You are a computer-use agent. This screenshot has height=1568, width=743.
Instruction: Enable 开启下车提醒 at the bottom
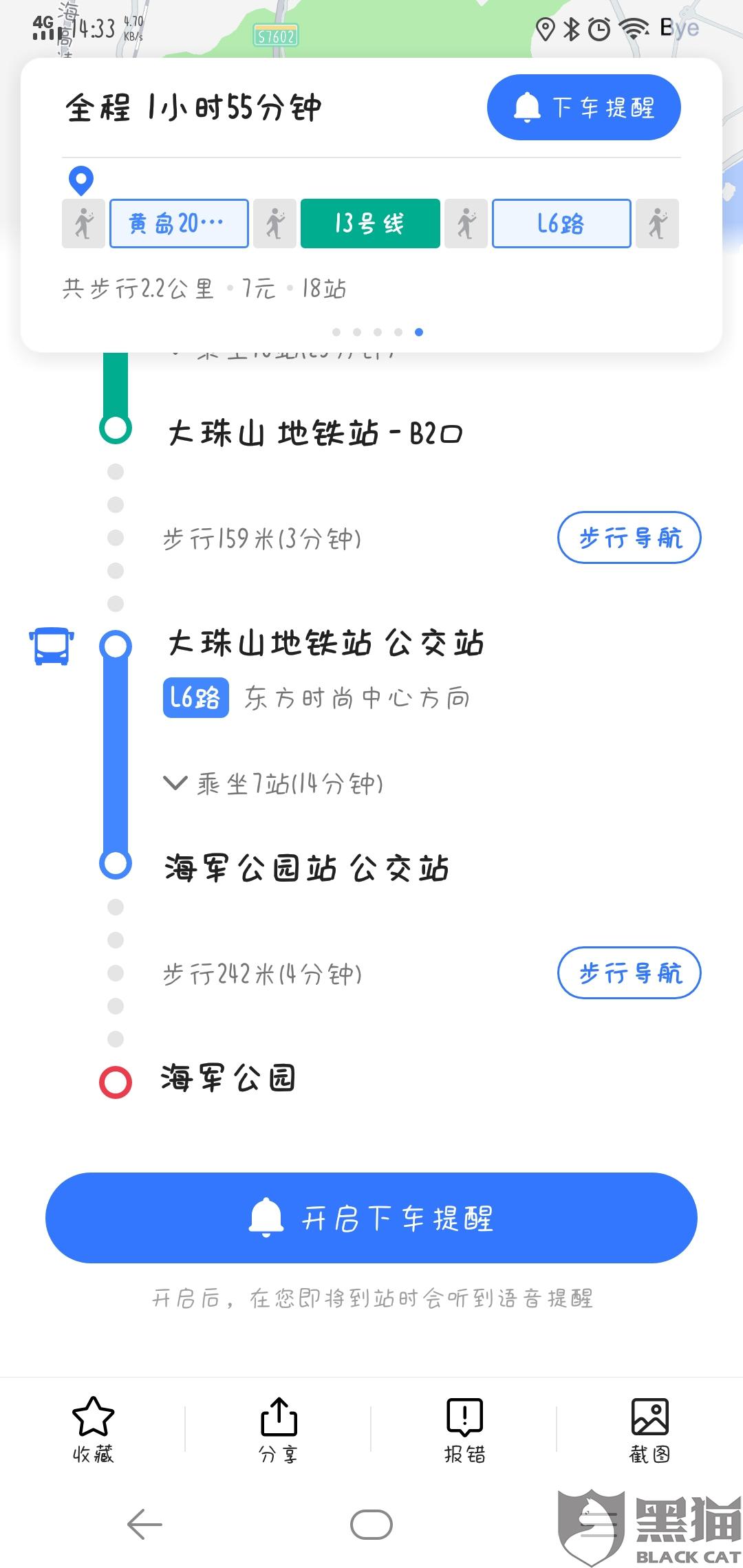371,1218
